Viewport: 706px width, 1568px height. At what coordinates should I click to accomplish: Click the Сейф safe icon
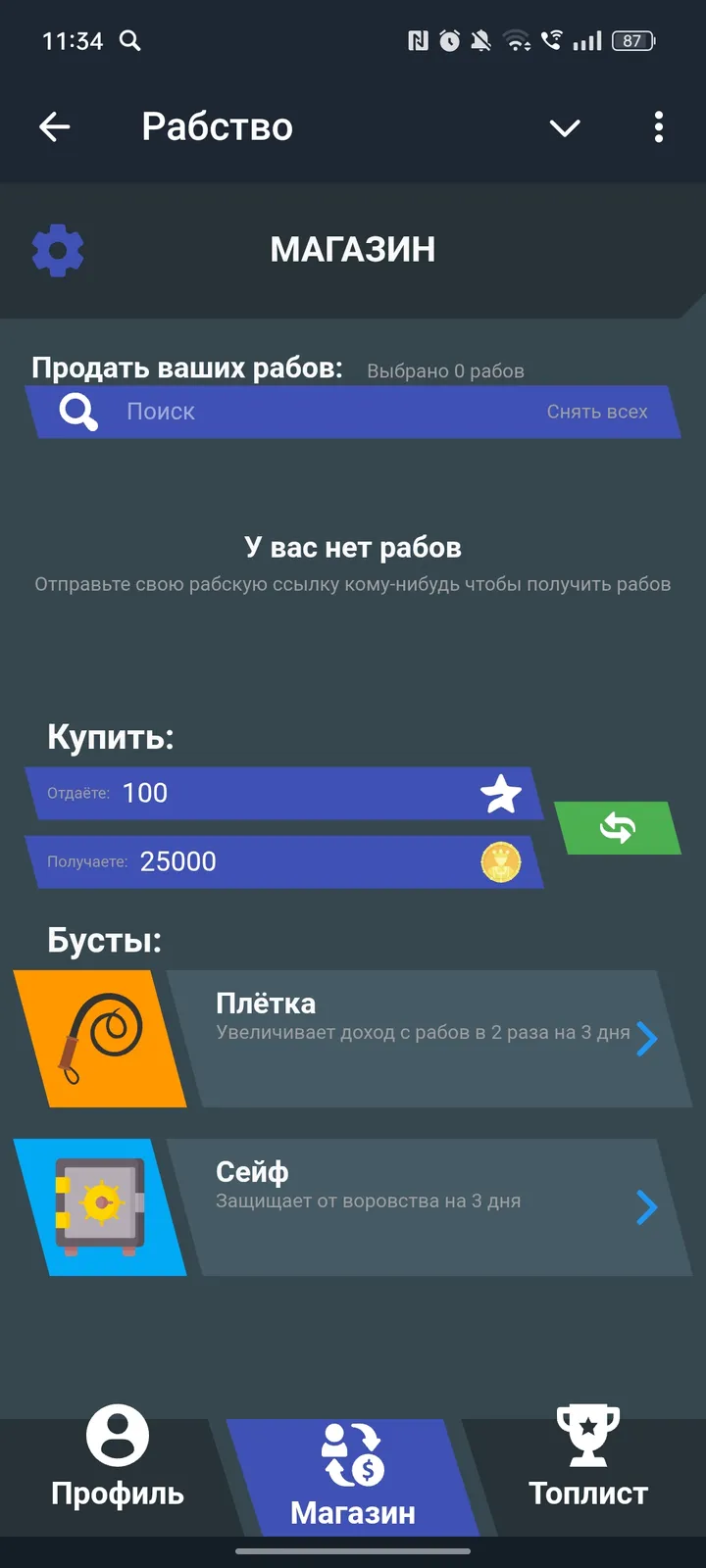[95, 1206]
